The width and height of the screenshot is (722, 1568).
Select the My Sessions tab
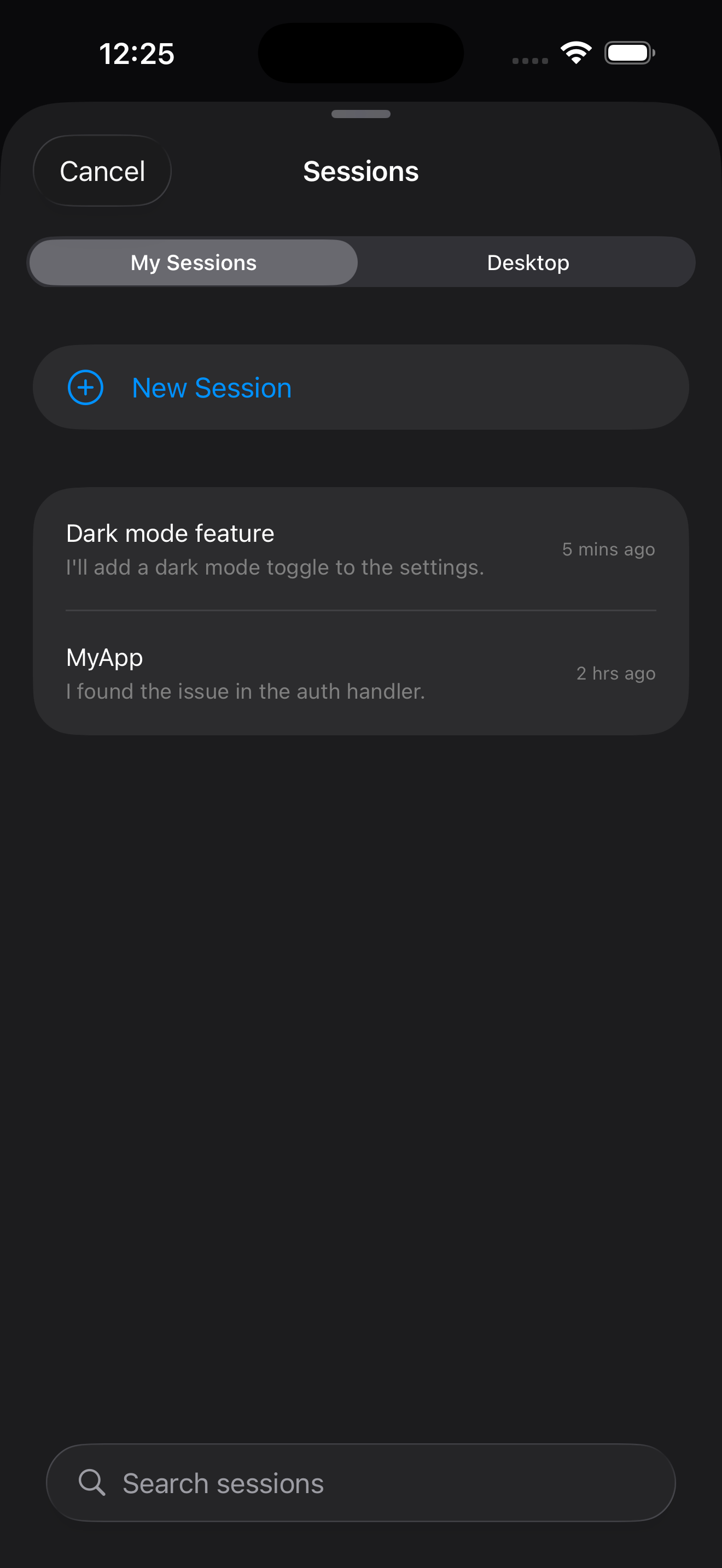[x=194, y=262]
